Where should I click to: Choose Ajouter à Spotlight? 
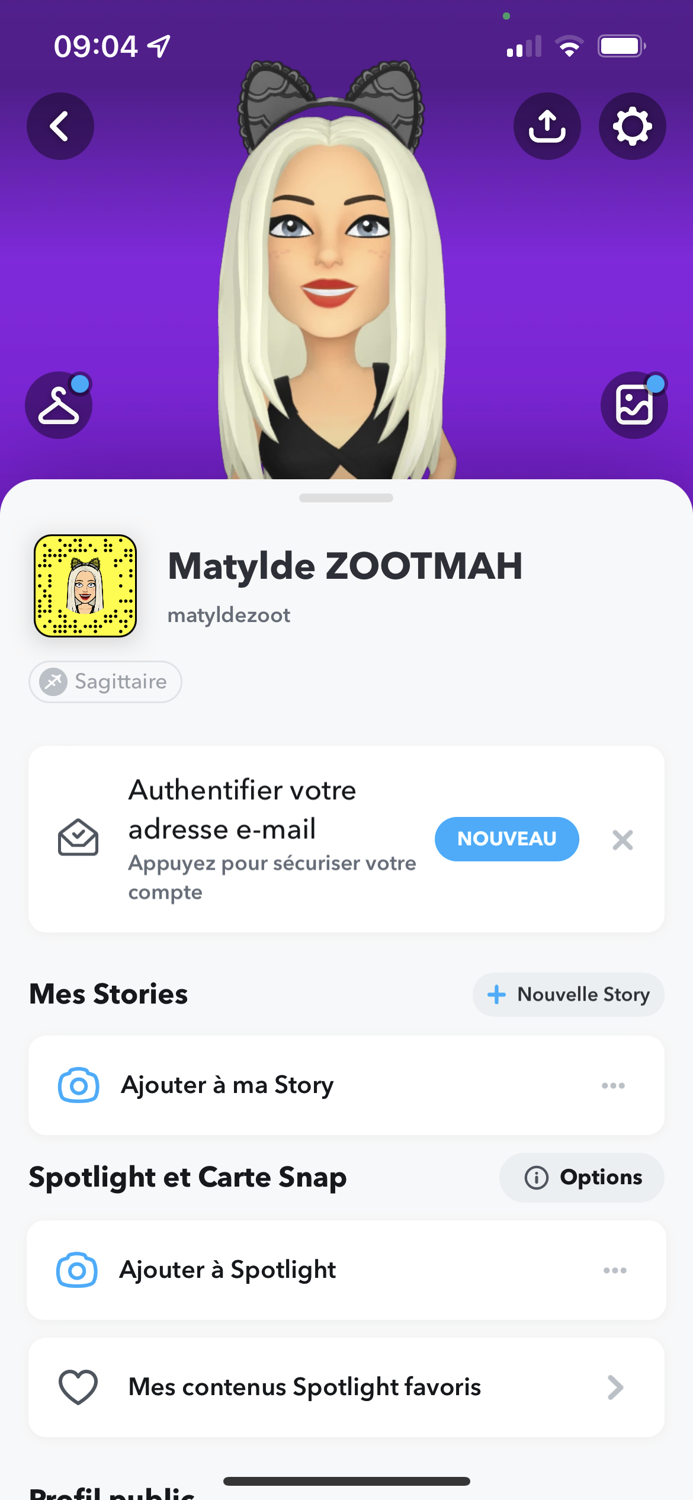click(x=227, y=1270)
